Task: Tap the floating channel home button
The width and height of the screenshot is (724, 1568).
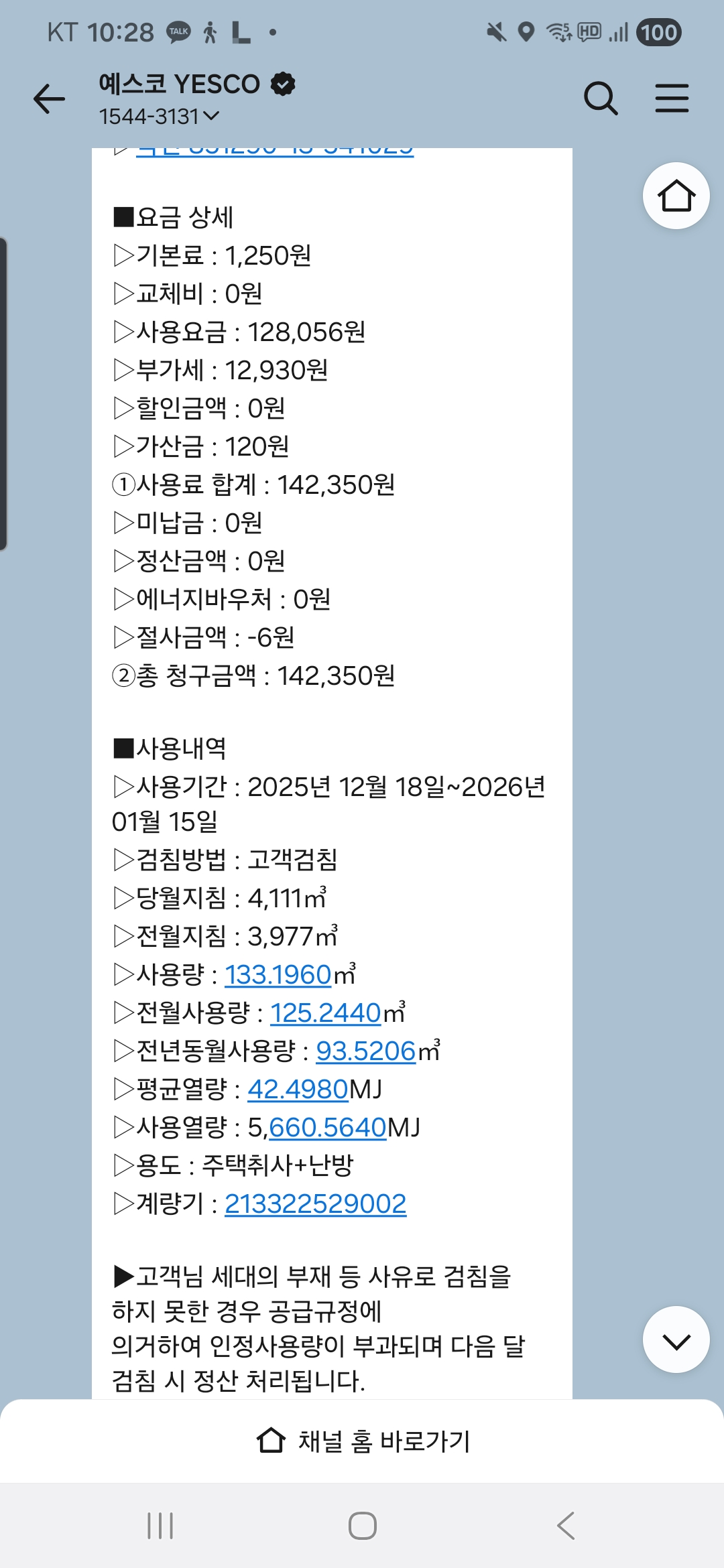Action: pyautogui.click(x=676, y=196)
